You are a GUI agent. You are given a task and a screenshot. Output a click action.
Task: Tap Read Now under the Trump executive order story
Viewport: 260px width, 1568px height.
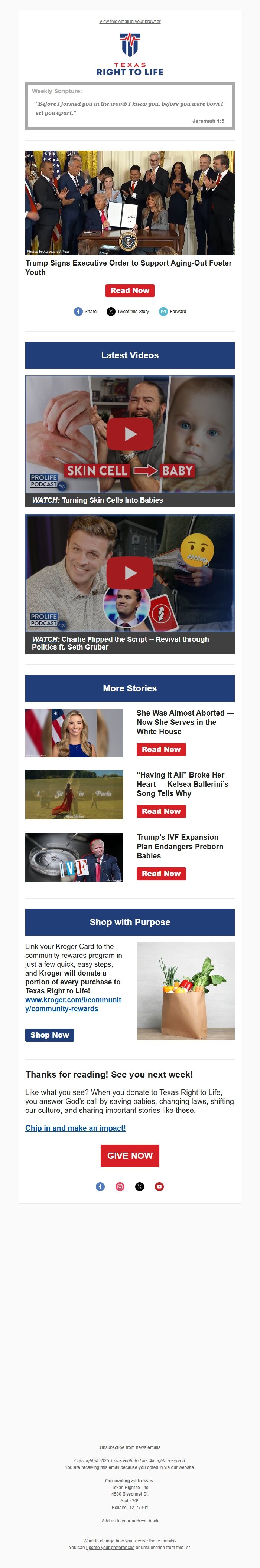coord(130,290)
